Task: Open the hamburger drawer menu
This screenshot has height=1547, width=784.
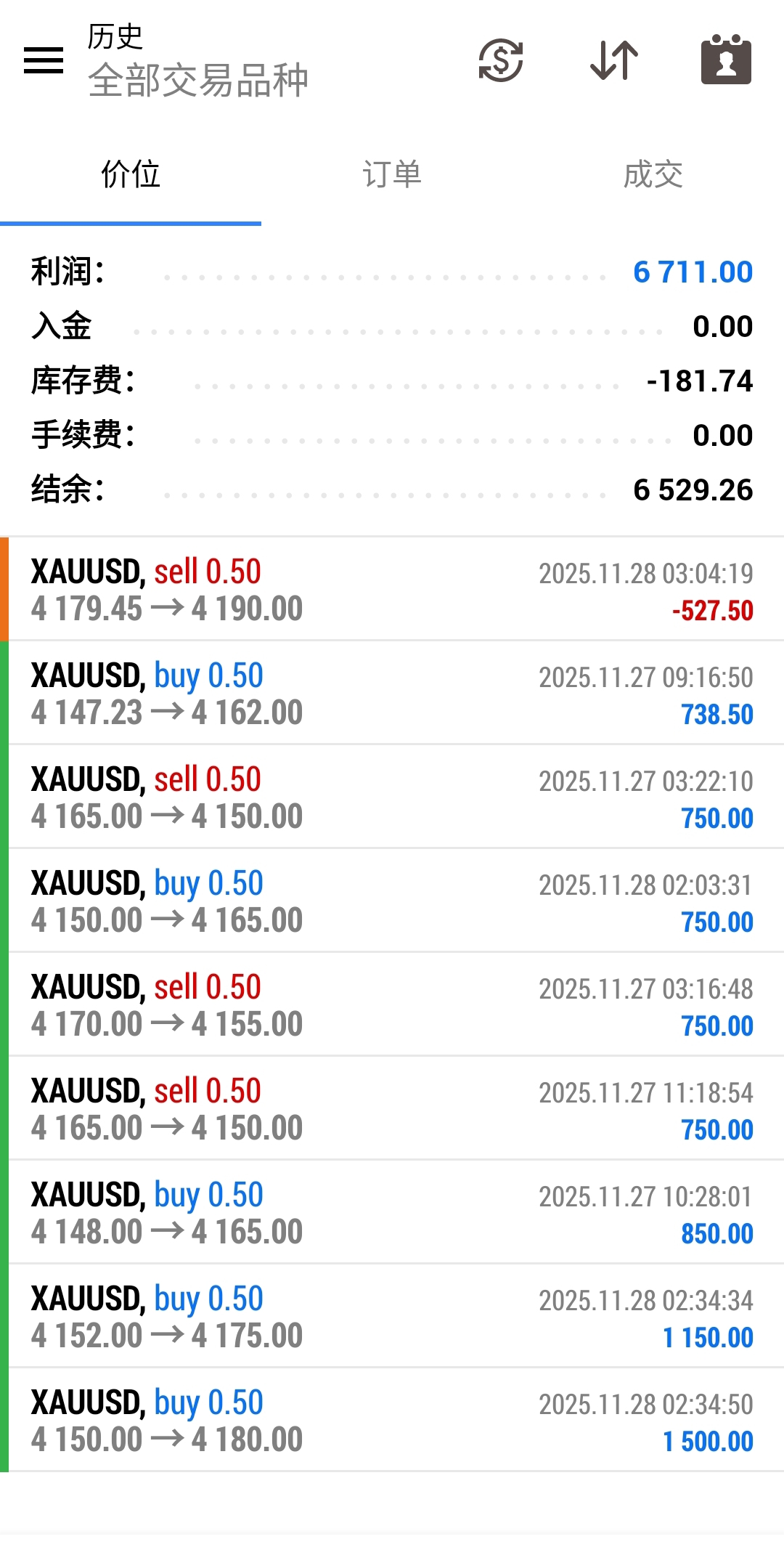Action: click(44, 60)
